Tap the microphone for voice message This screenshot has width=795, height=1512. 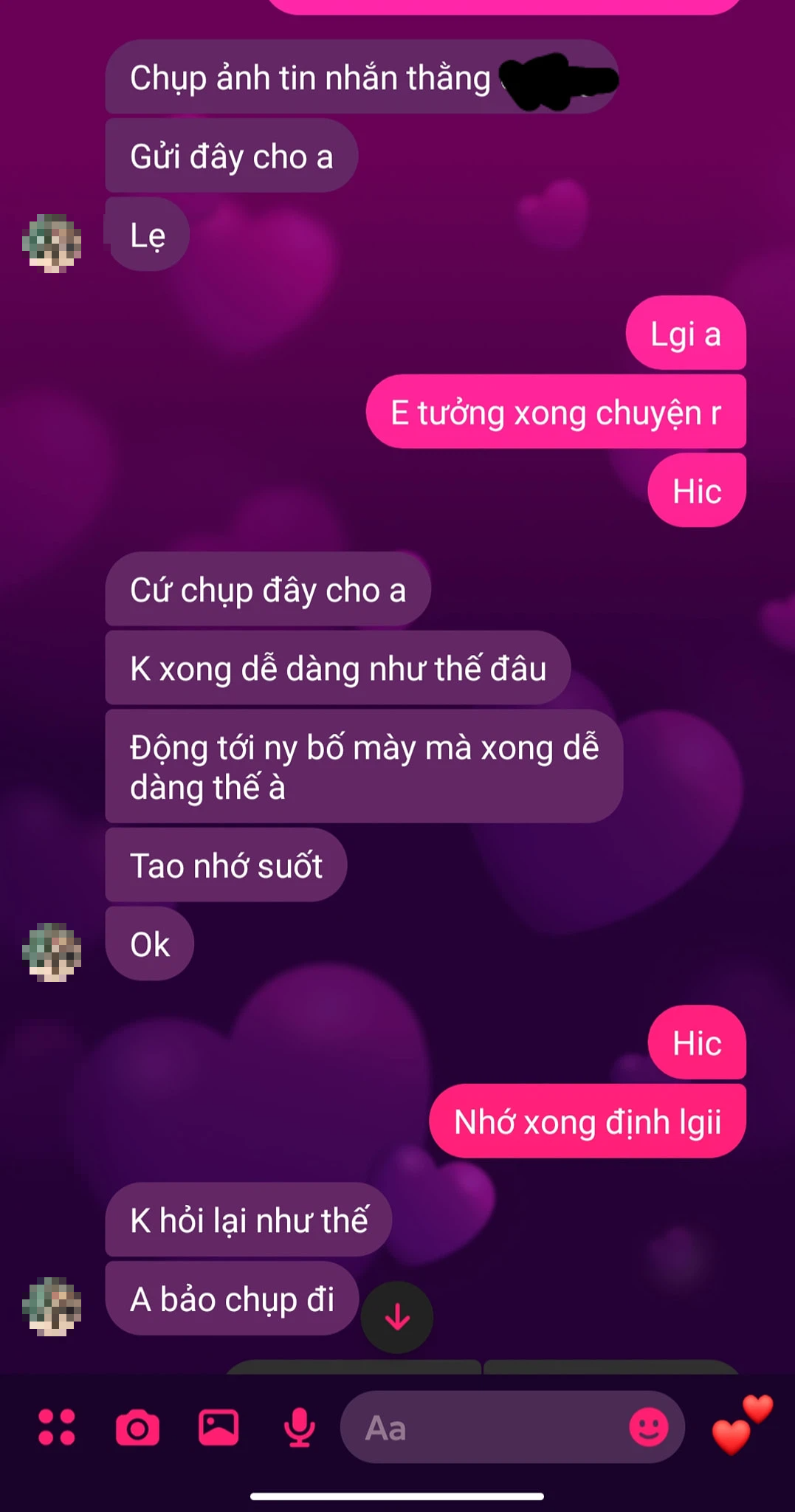tap(299, 1427)
